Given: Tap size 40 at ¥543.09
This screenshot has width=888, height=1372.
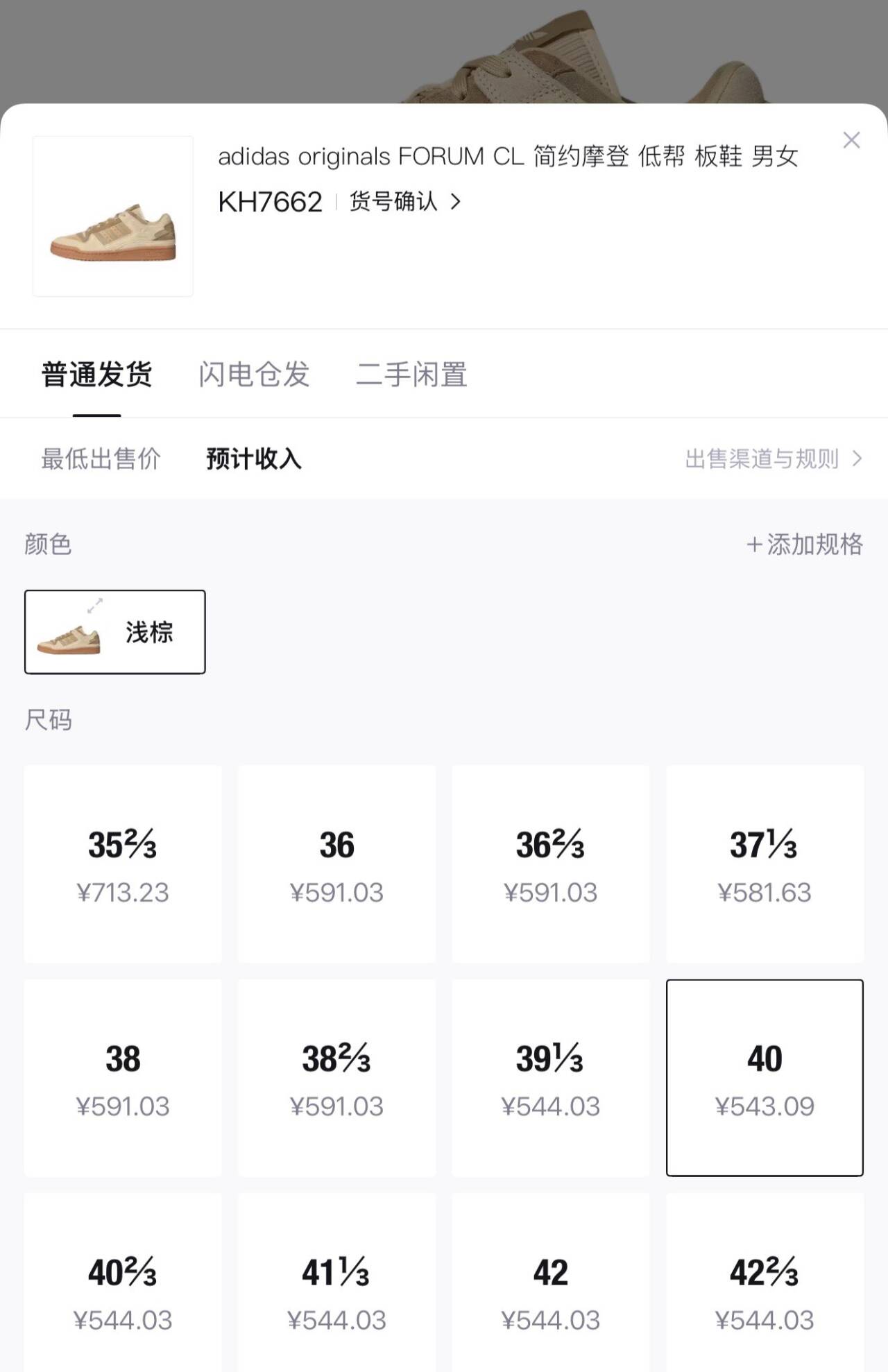Looking at the screenshot, I should tap(765, 1078).
